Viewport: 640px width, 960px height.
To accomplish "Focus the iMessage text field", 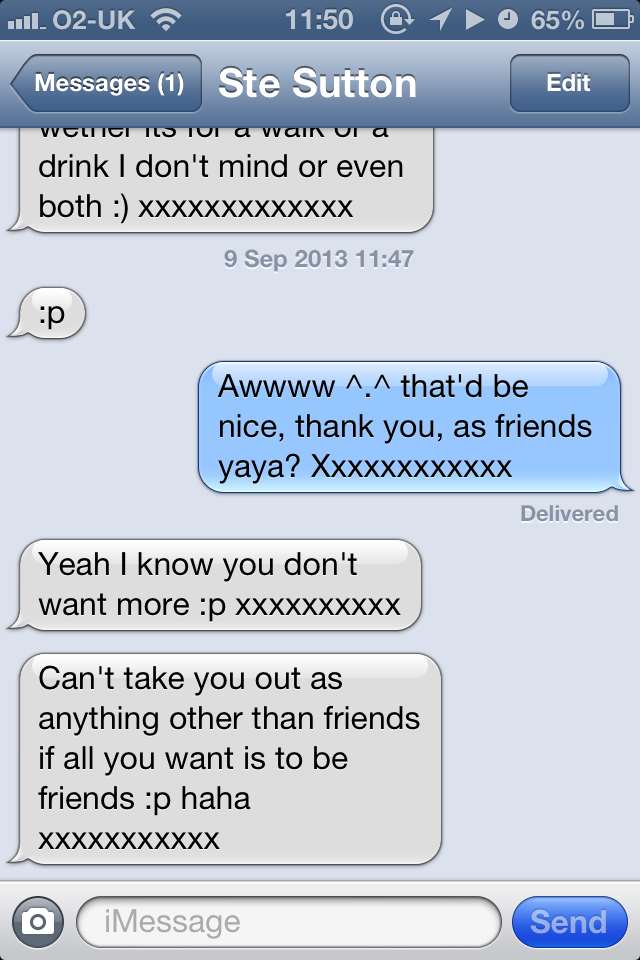I will (288, 920).
